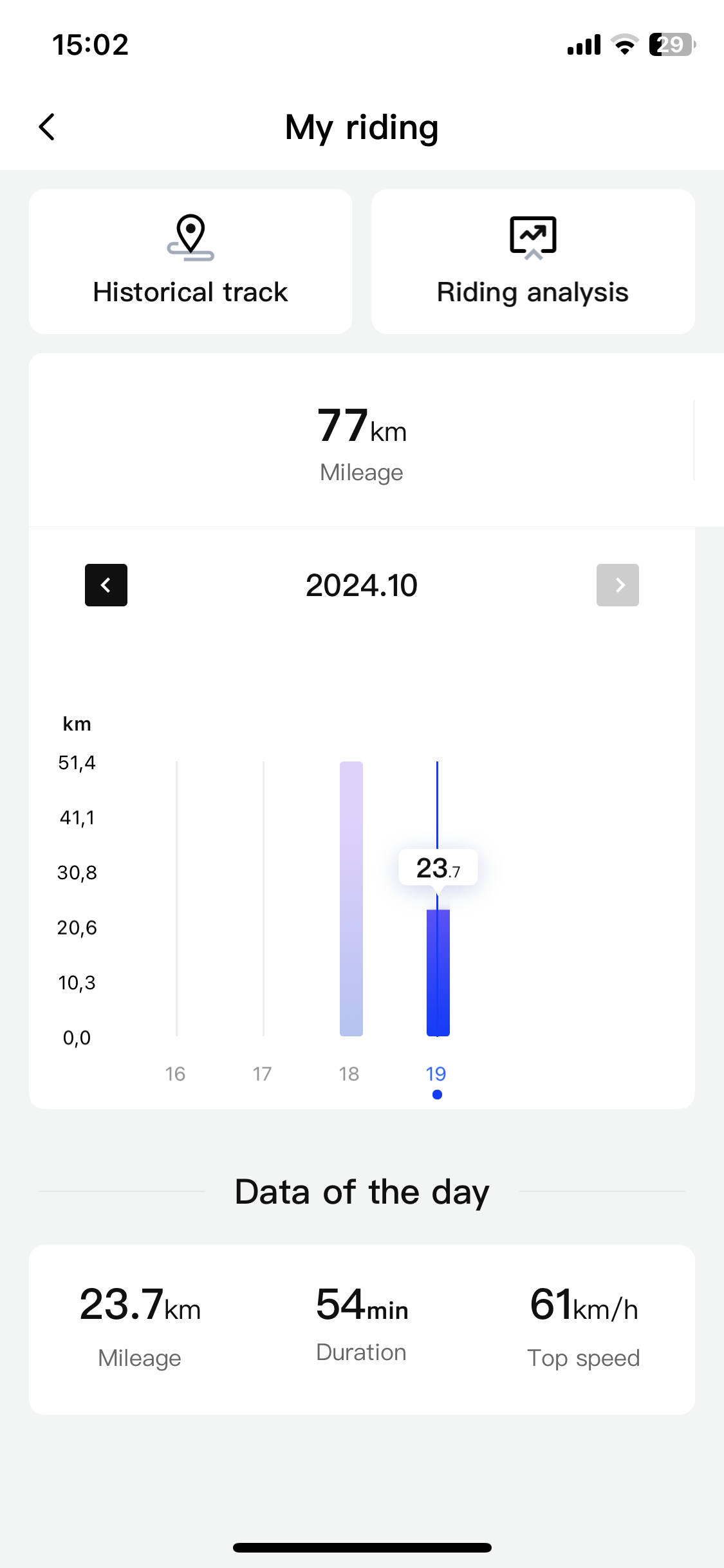This screenshot has width=724, height=1568.
Task: Select day 17 in the chart
Action: (x=263, y=1073)
